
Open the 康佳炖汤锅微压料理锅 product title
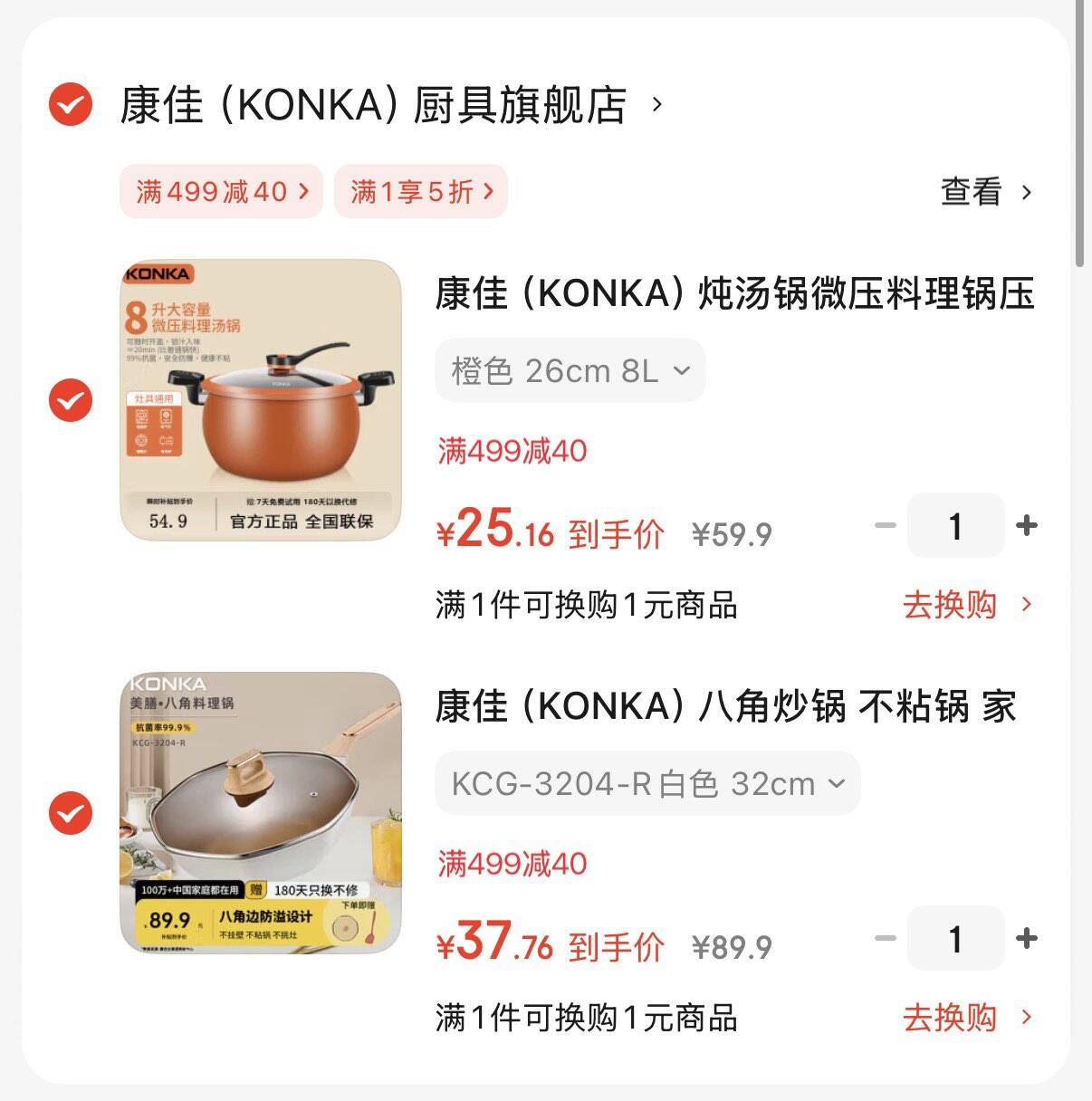click(x=733, y=294)
